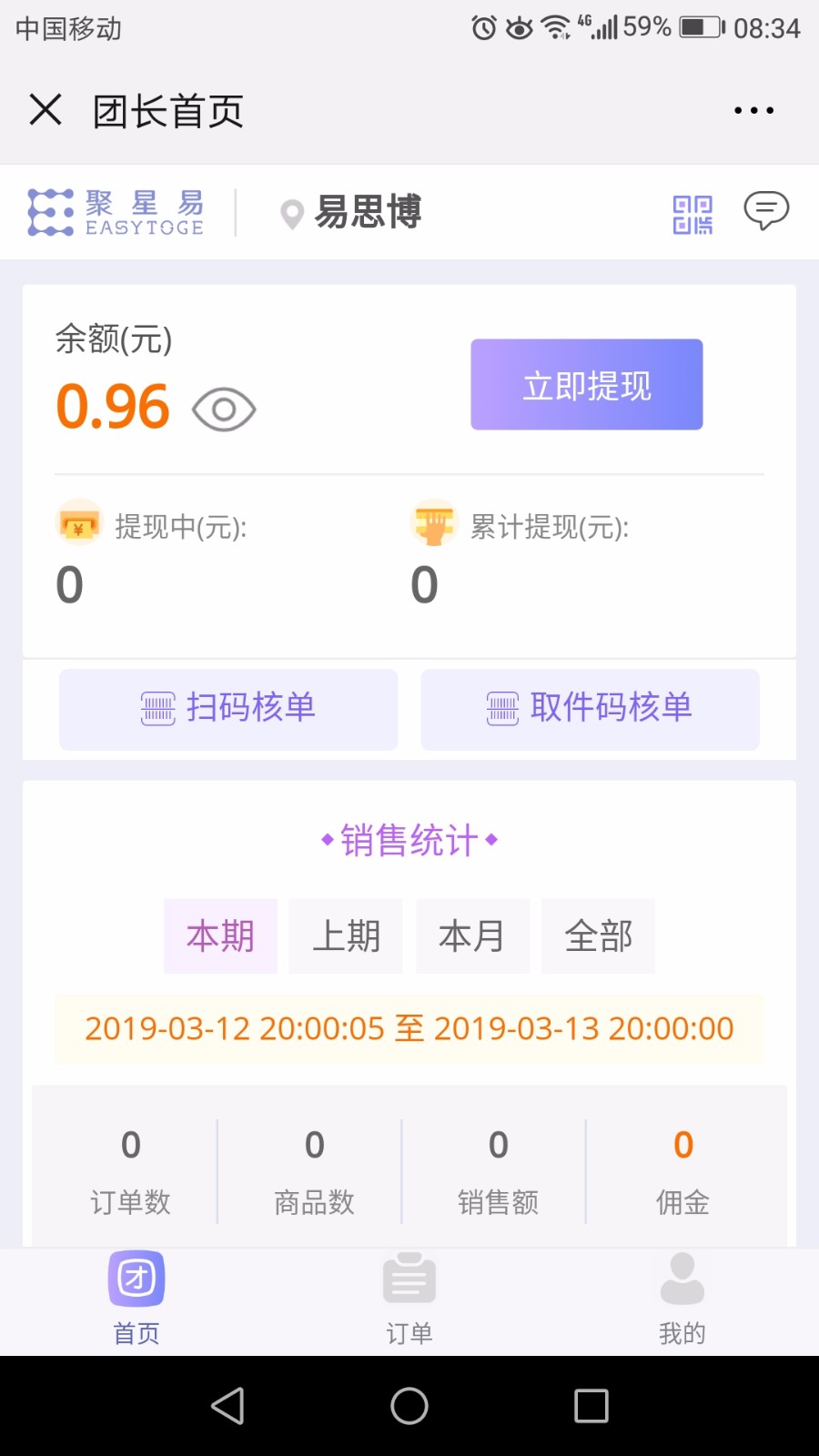Choose 取件码核单 verification
The width and height of the screenshot is (819, 1456).
(590, 709)
